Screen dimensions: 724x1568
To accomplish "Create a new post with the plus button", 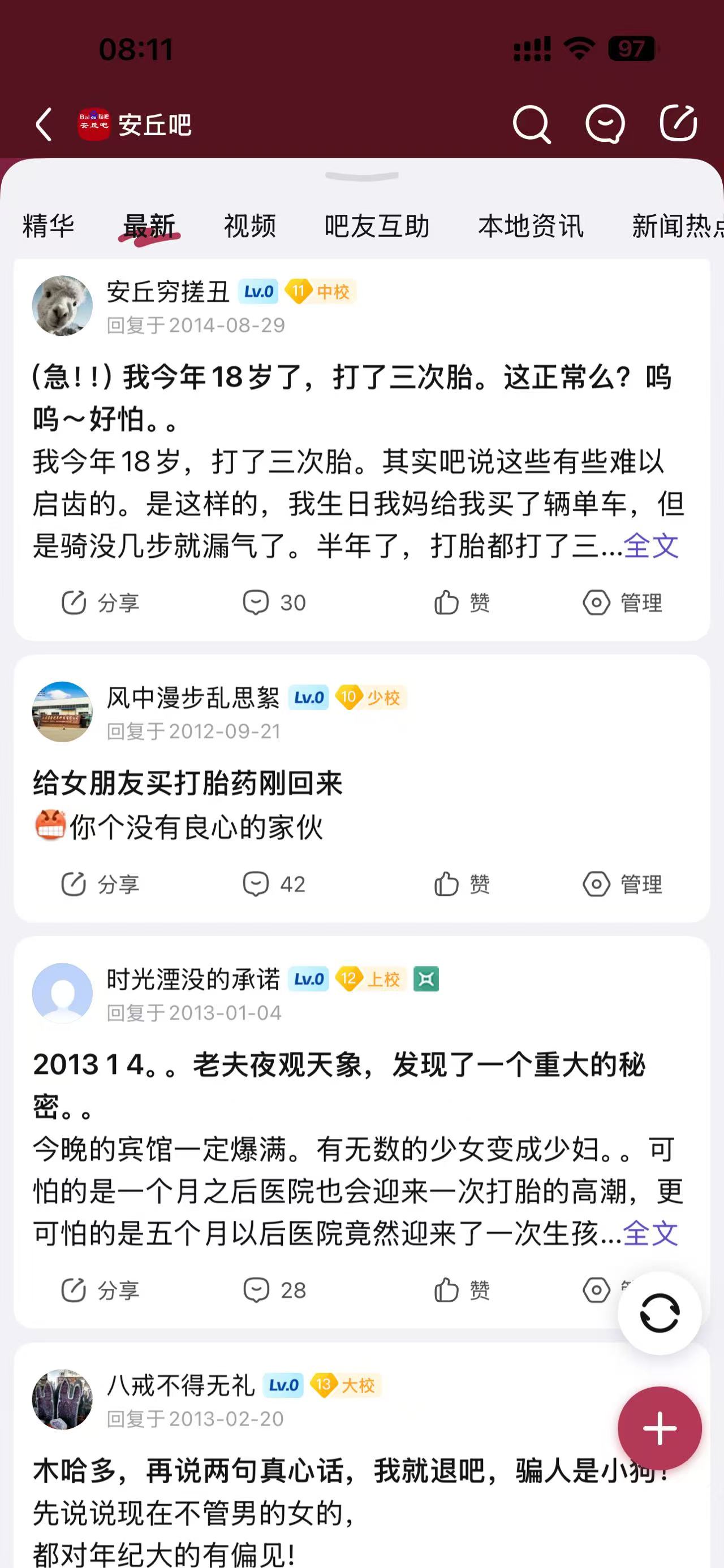I will click(660, 1428).
